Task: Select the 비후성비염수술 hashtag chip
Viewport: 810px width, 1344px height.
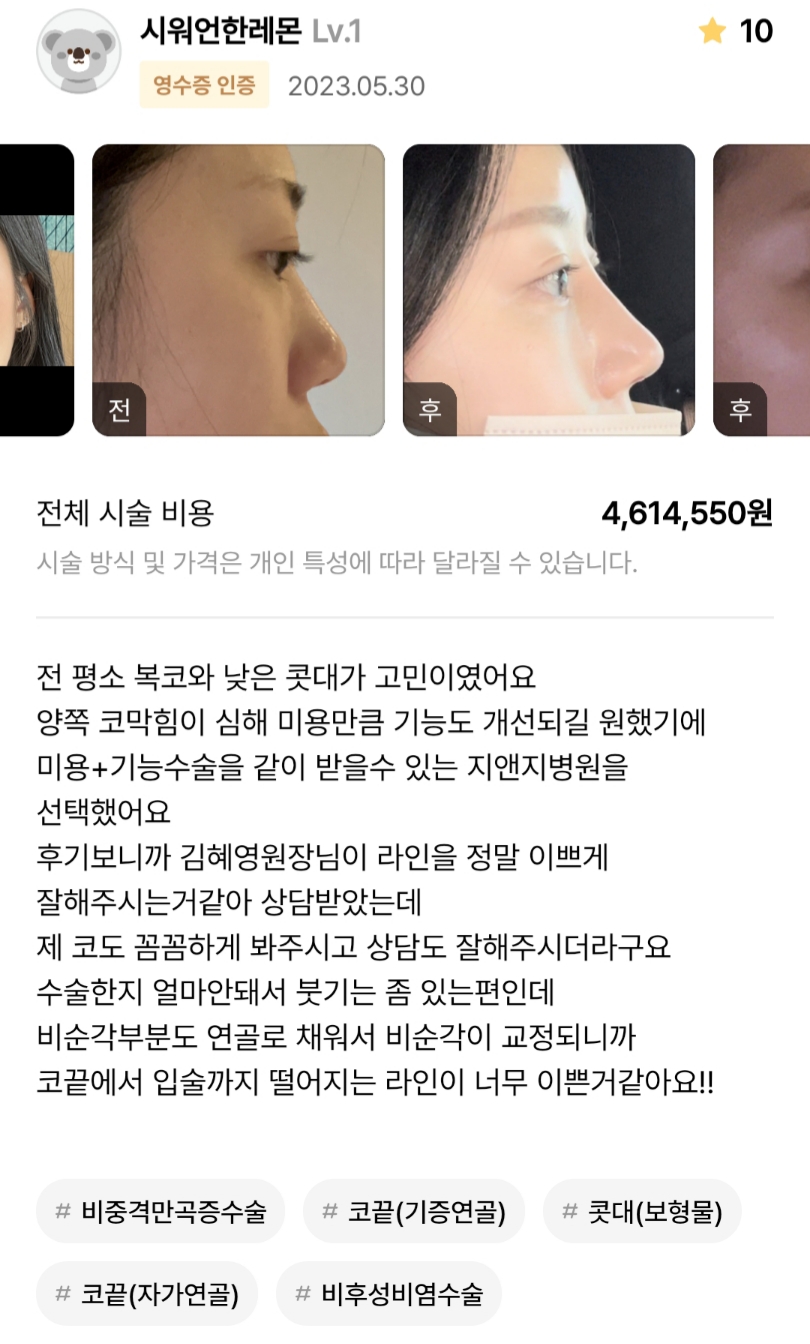Action: tap(388, 1294)
